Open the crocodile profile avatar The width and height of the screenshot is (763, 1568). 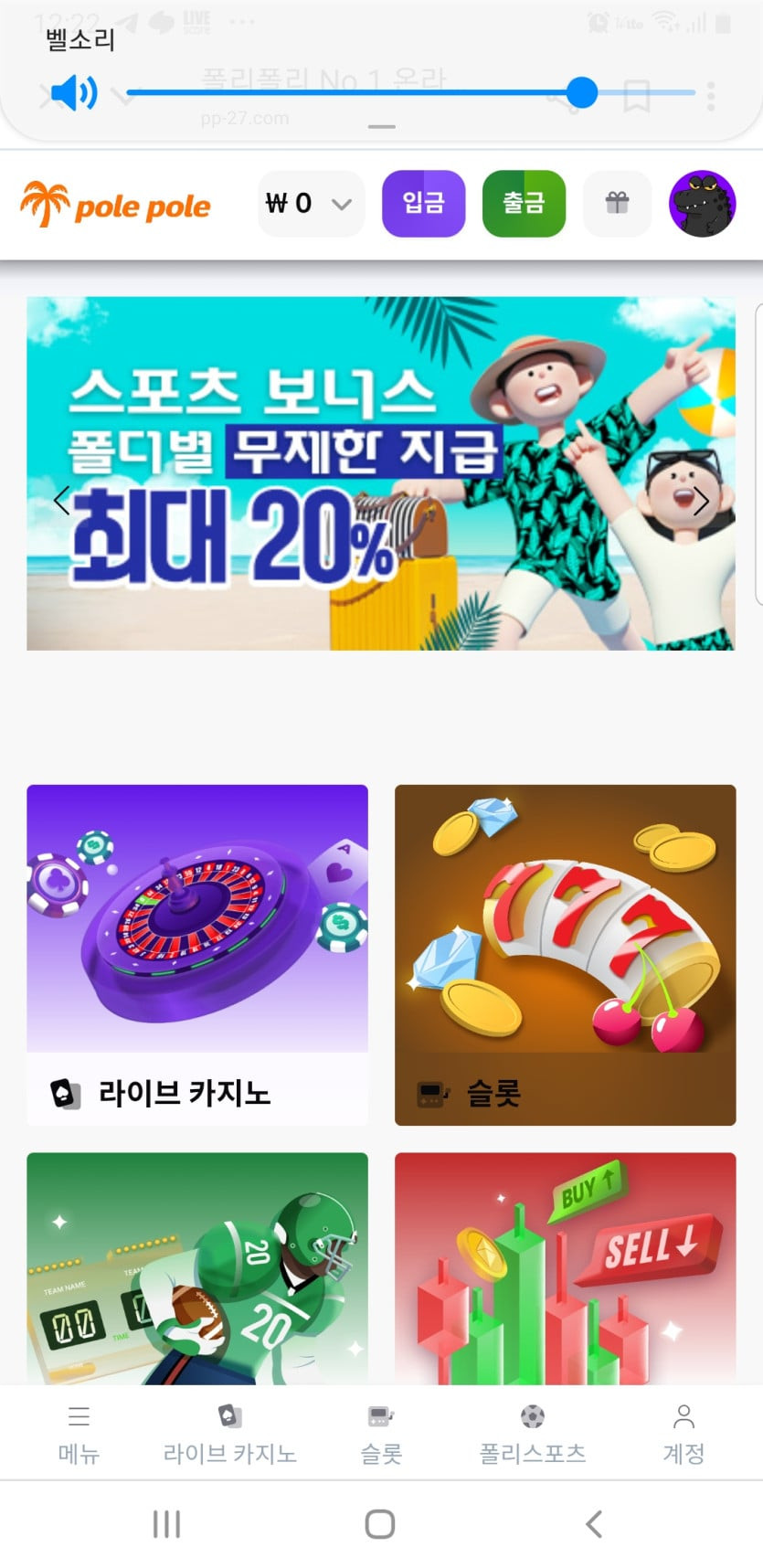pyautogui.click(x=702, y=204)
